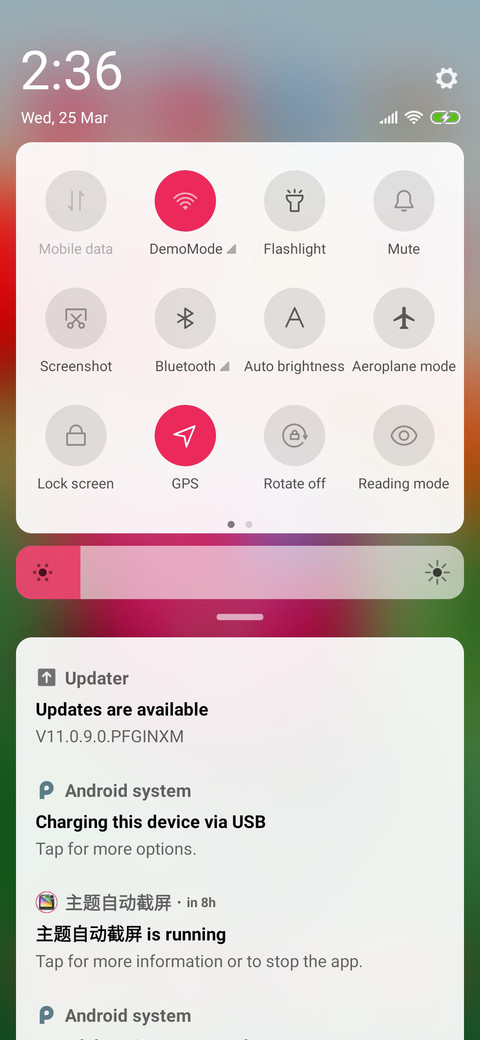The height and width of the screenshot is (1040, 480).
Task: Turn on Bluetooth
Action: click(185, 318)
